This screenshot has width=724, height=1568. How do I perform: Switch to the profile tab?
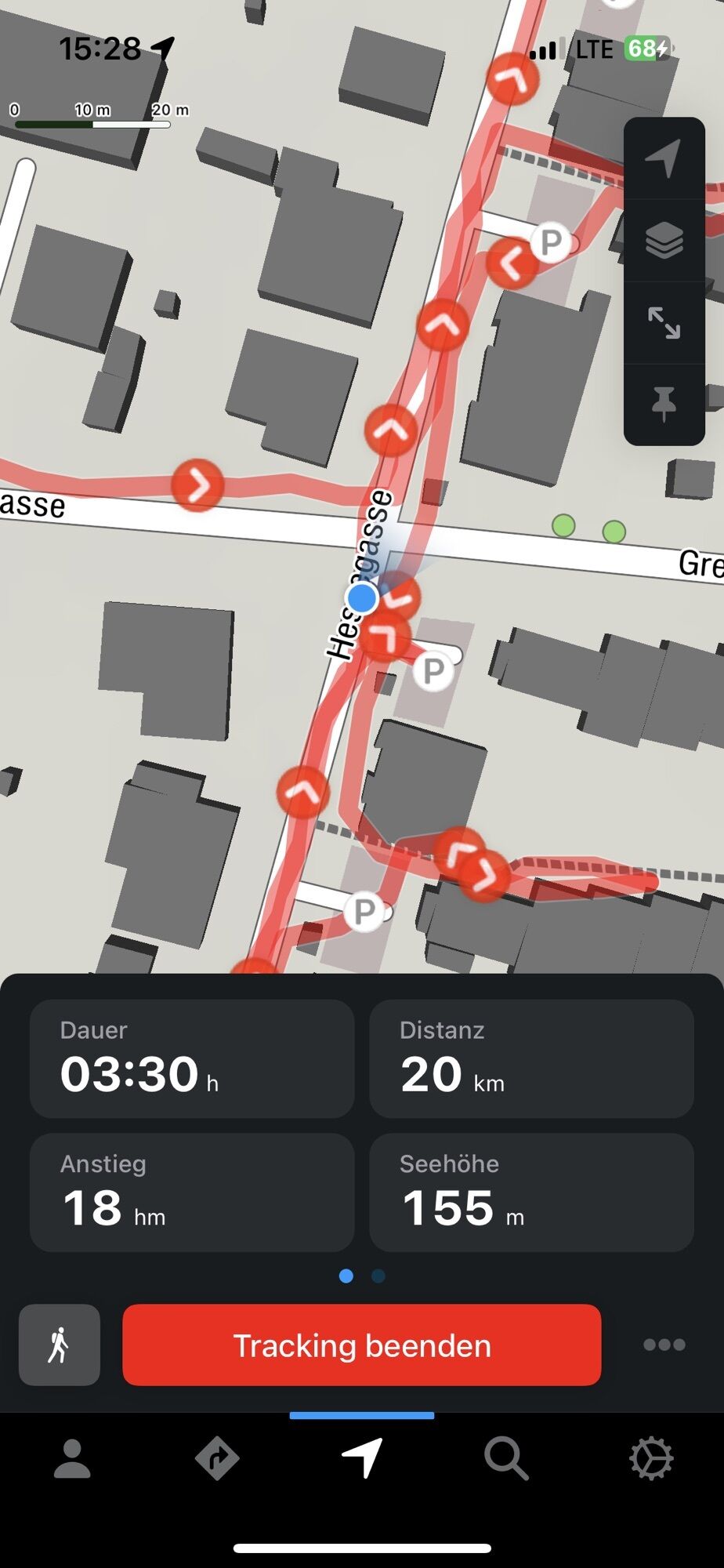(72, 1459)
